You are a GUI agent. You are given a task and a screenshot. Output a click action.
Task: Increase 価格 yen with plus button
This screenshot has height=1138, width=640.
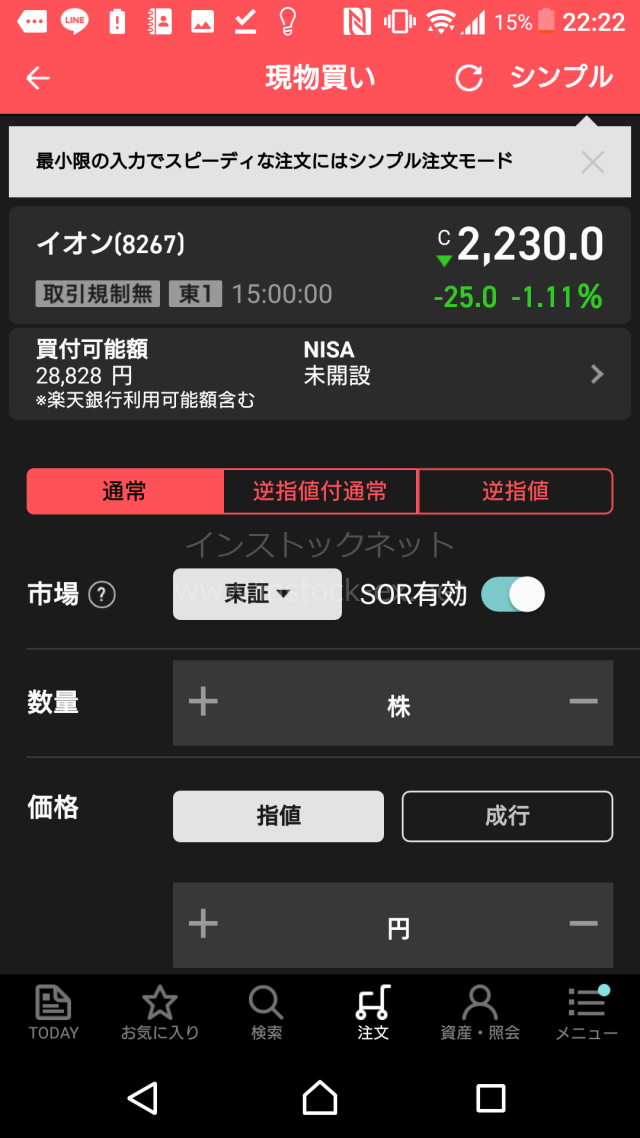click(203, 924)
